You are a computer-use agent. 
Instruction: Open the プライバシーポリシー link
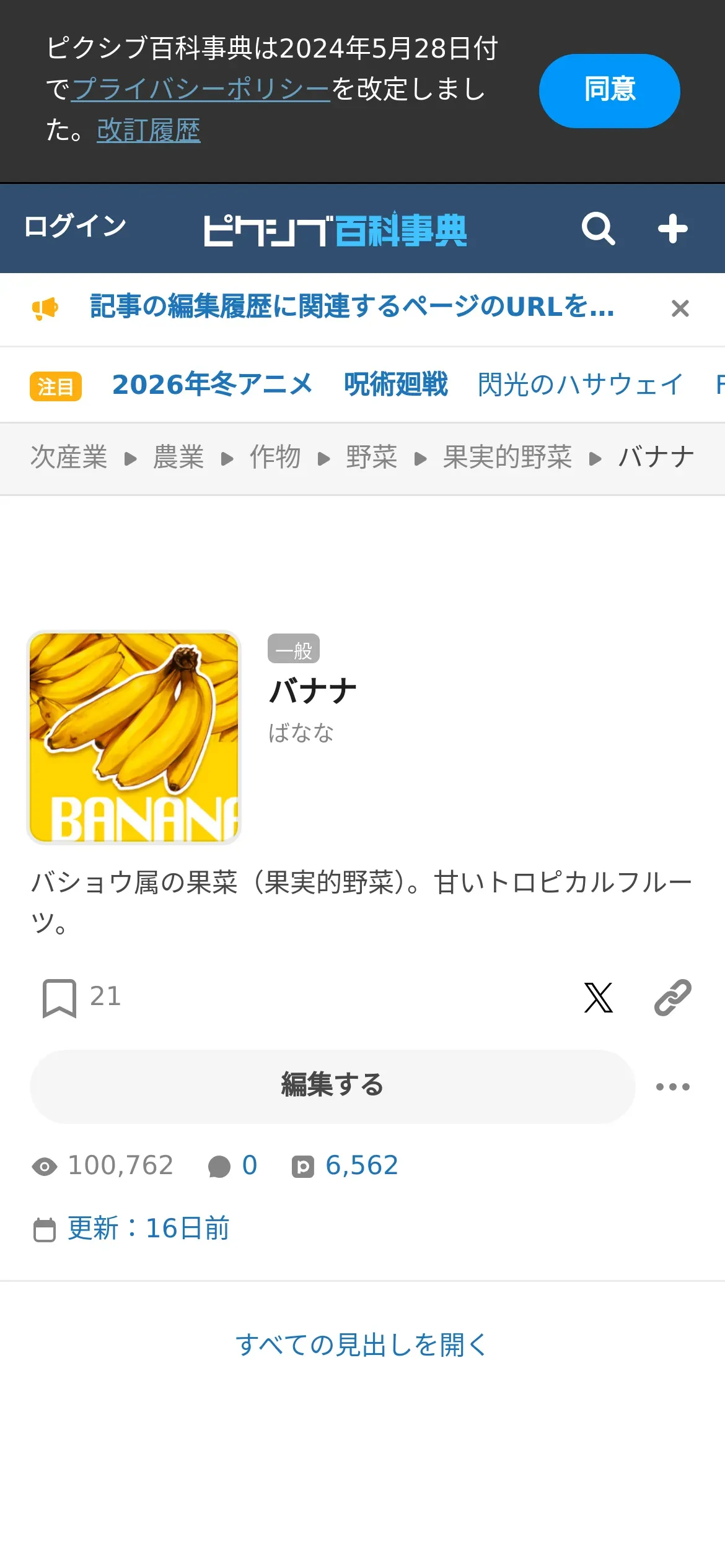point(201,89)
